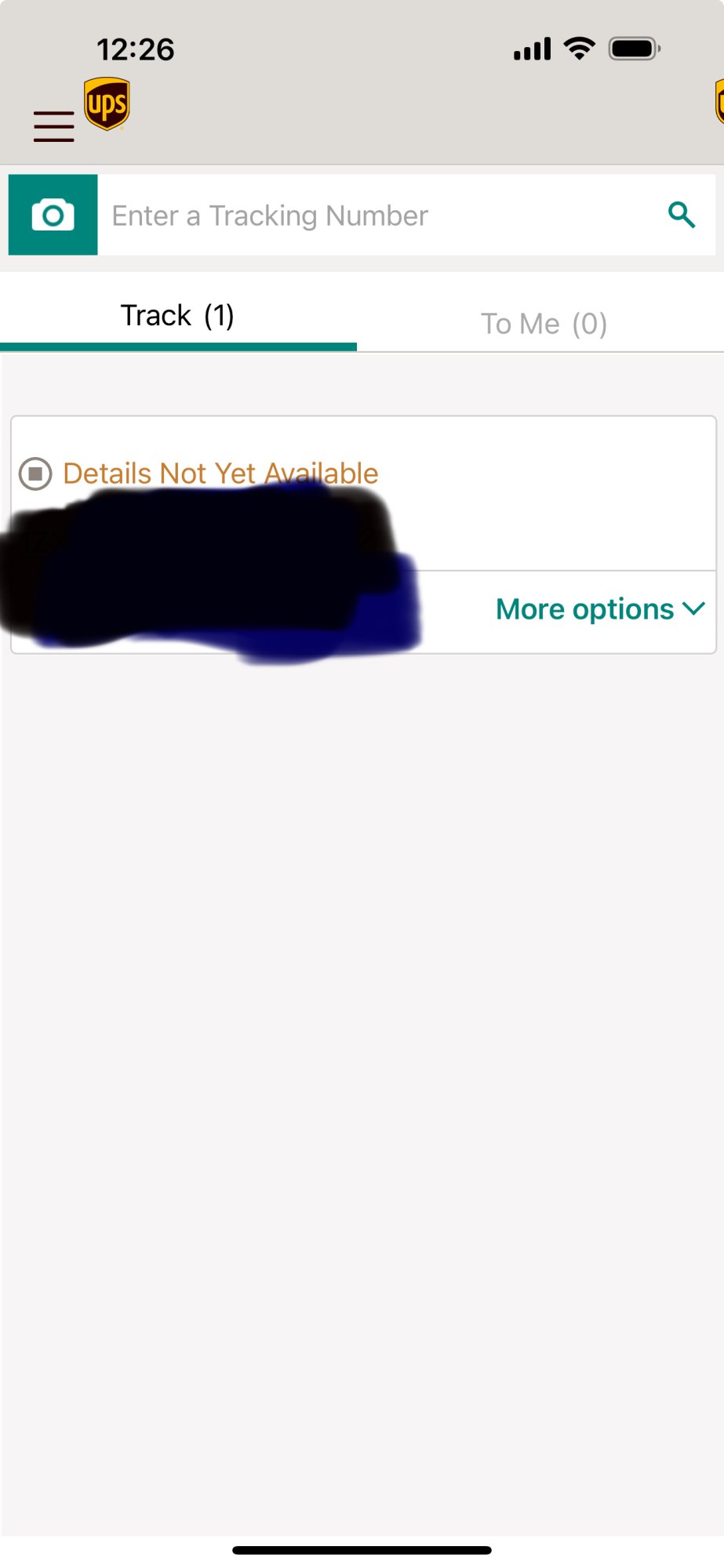The height and width of the screenshot is (1568, 724).
Task: Open the hamburger drawer menu
Action: [53, 126]
